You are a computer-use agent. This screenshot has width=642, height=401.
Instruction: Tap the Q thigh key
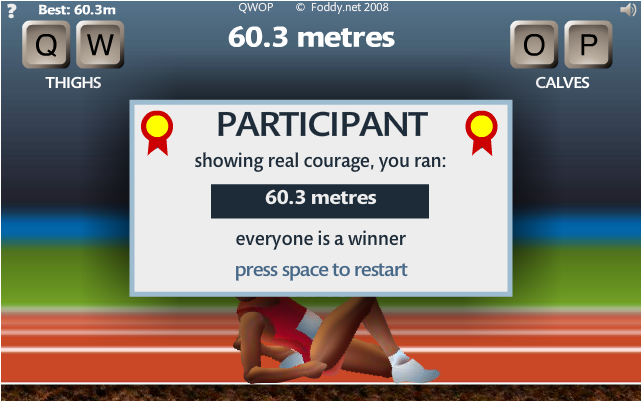point(47,46)
